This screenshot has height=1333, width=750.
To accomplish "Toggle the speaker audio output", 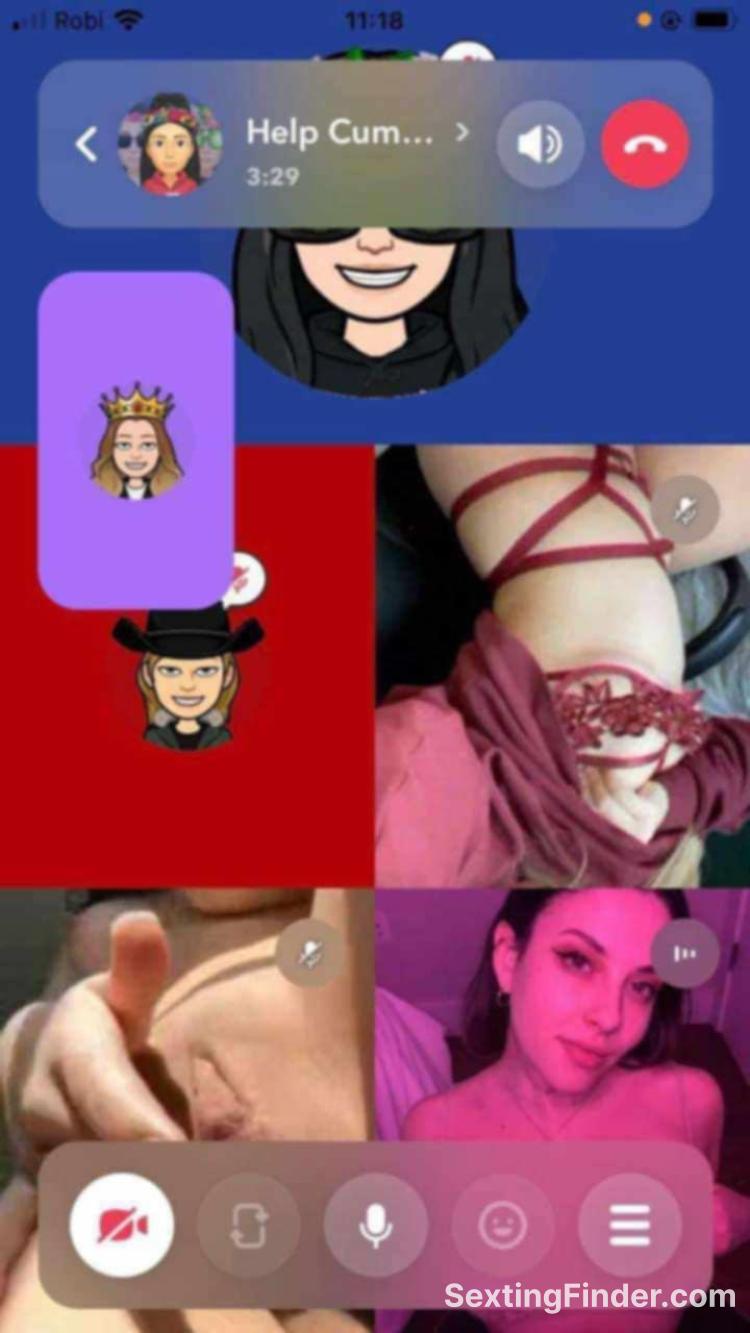I will point(540,145).
